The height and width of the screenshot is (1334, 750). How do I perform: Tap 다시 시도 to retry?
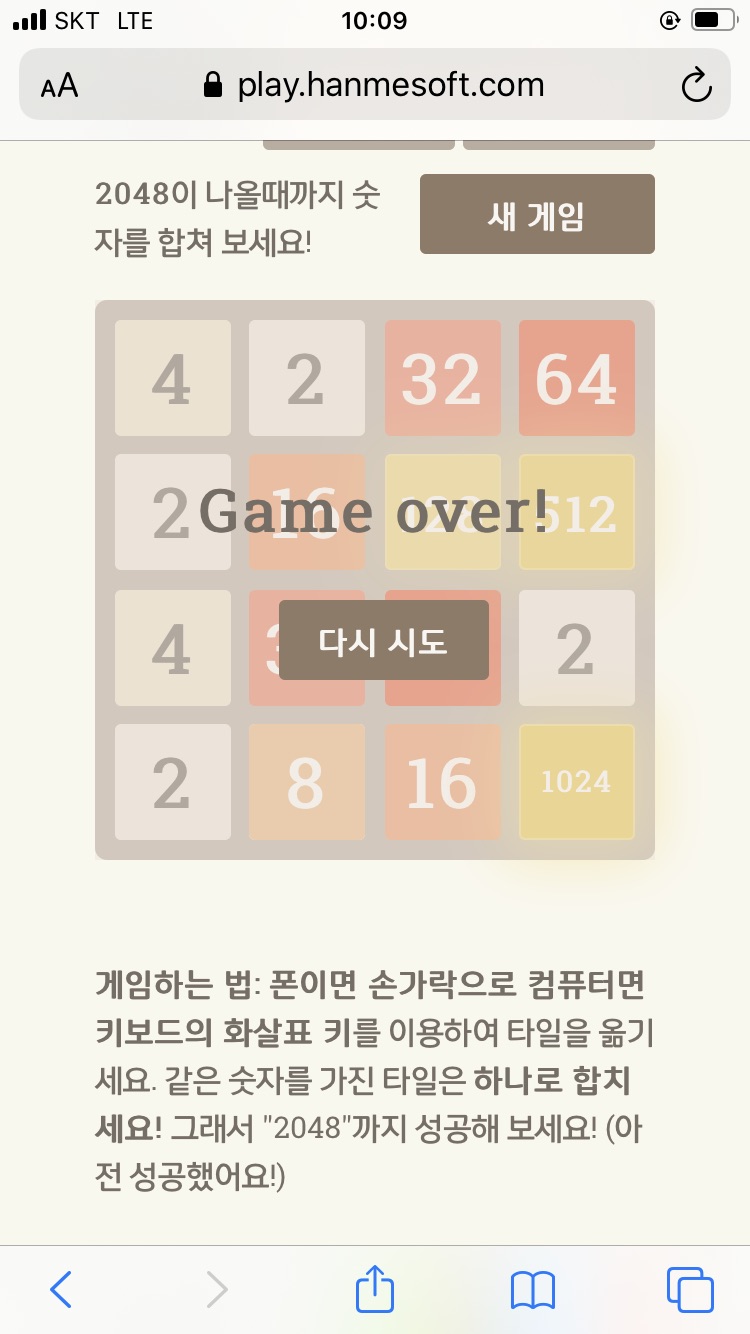pyautogui.click(x=383, y=641)
